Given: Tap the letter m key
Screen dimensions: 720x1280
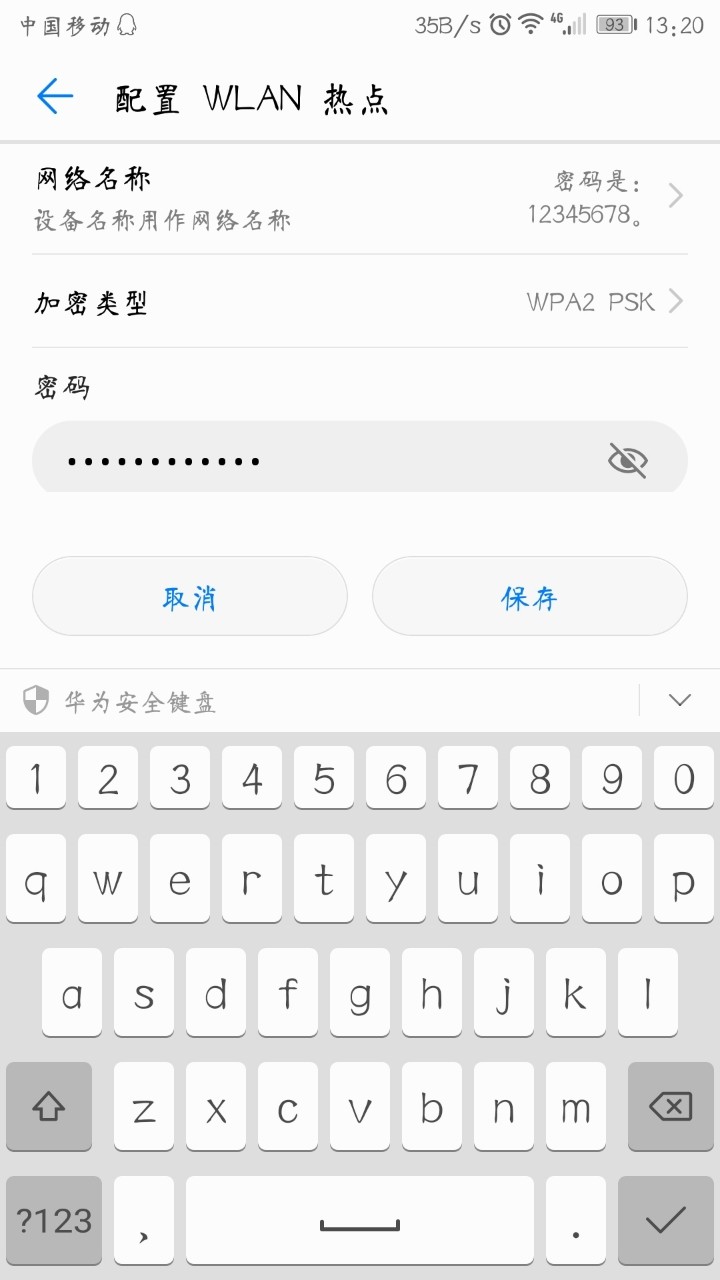Looking at the screenshot, I should tap(575, 1107).
